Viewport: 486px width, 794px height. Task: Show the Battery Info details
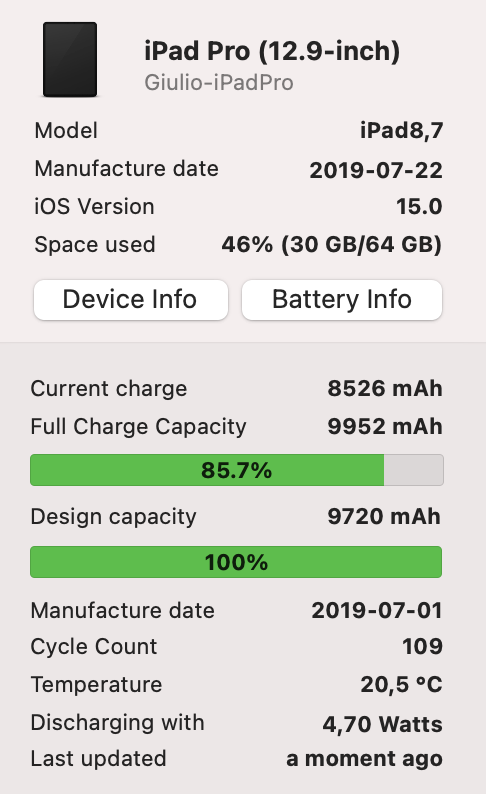pyautogui.click(x=342, y=299)
